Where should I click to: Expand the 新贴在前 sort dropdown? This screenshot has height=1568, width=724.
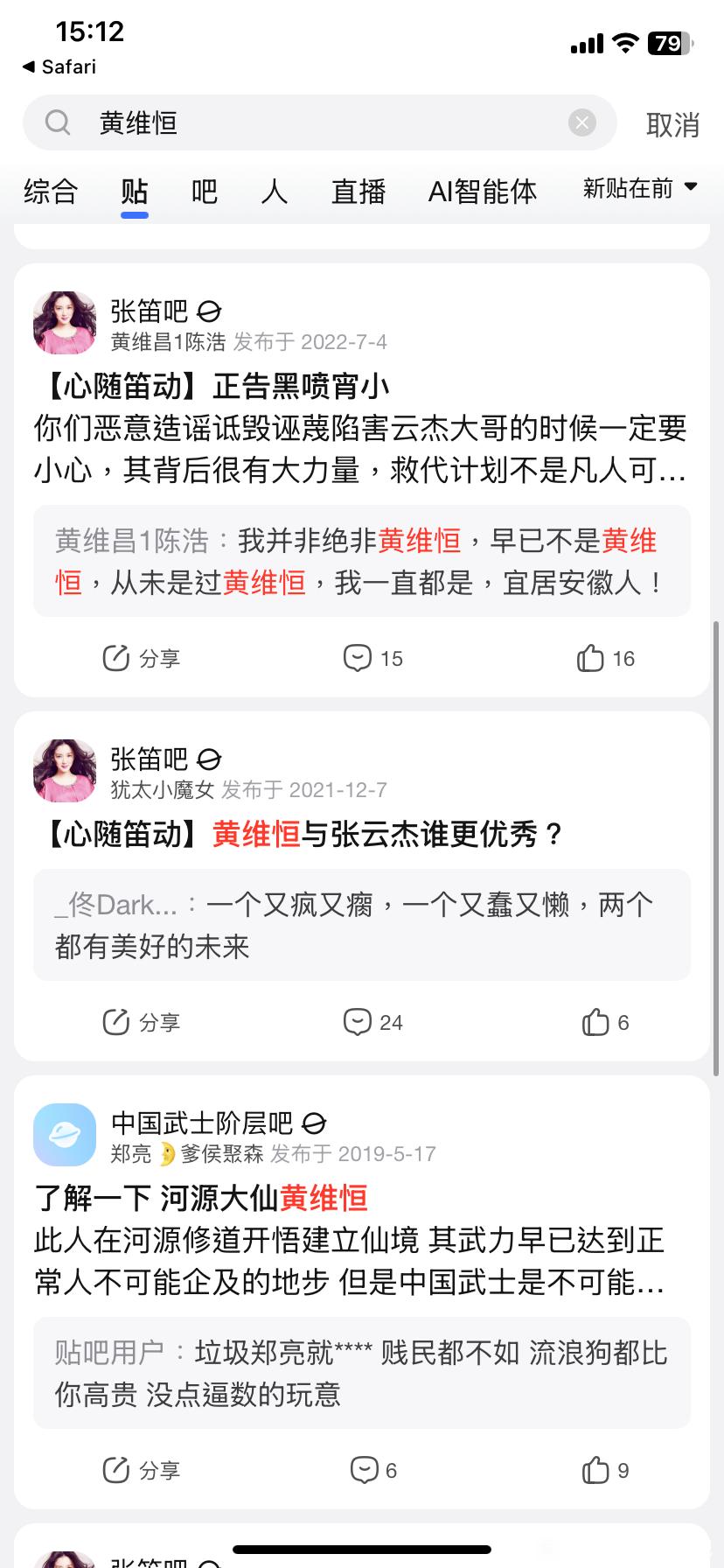[640, 188]
